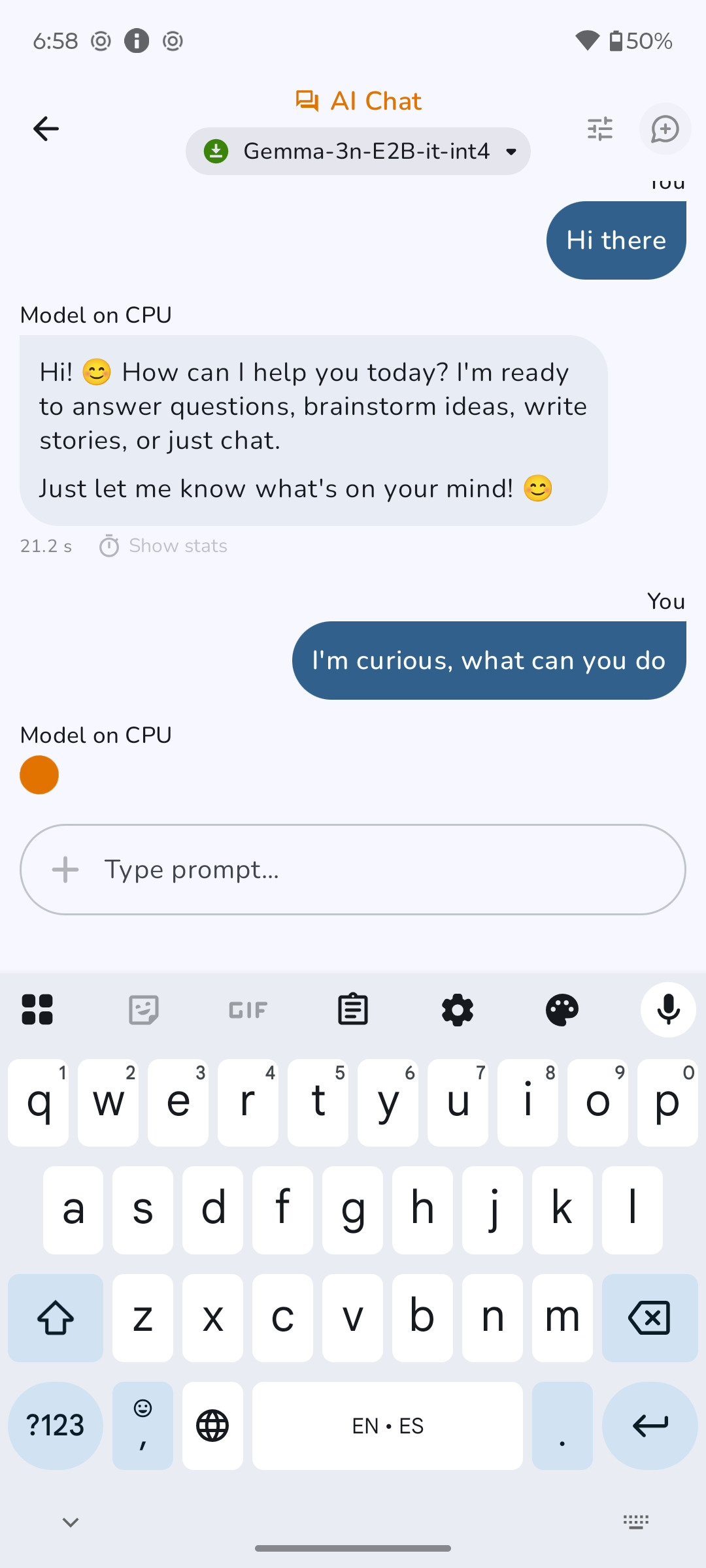Tap the plus icon to attach content
The width and height of the screenshot is (706, 1568).
coord(65,870)
